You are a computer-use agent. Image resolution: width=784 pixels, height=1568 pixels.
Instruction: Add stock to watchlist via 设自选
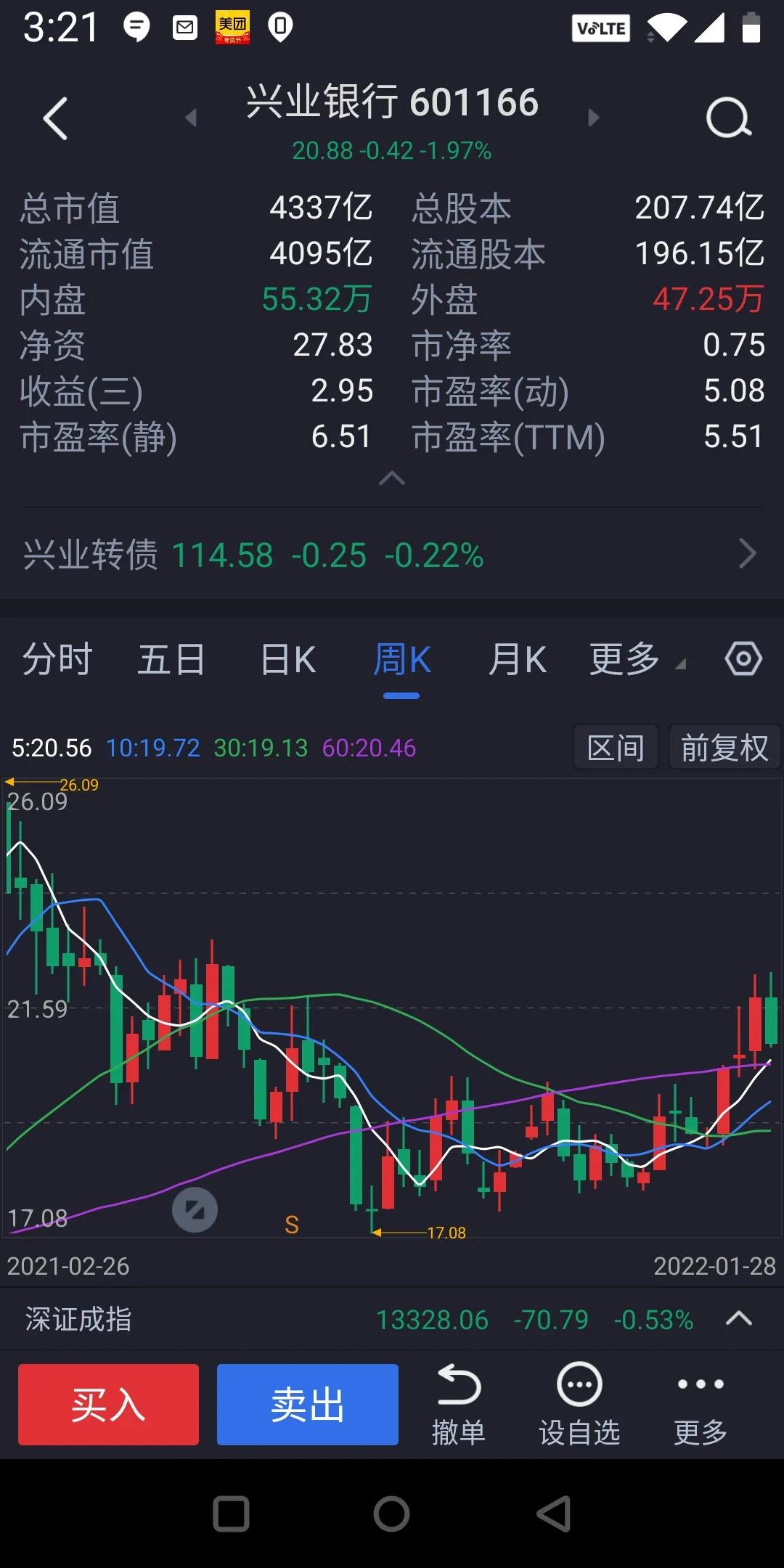(579, 1405)
